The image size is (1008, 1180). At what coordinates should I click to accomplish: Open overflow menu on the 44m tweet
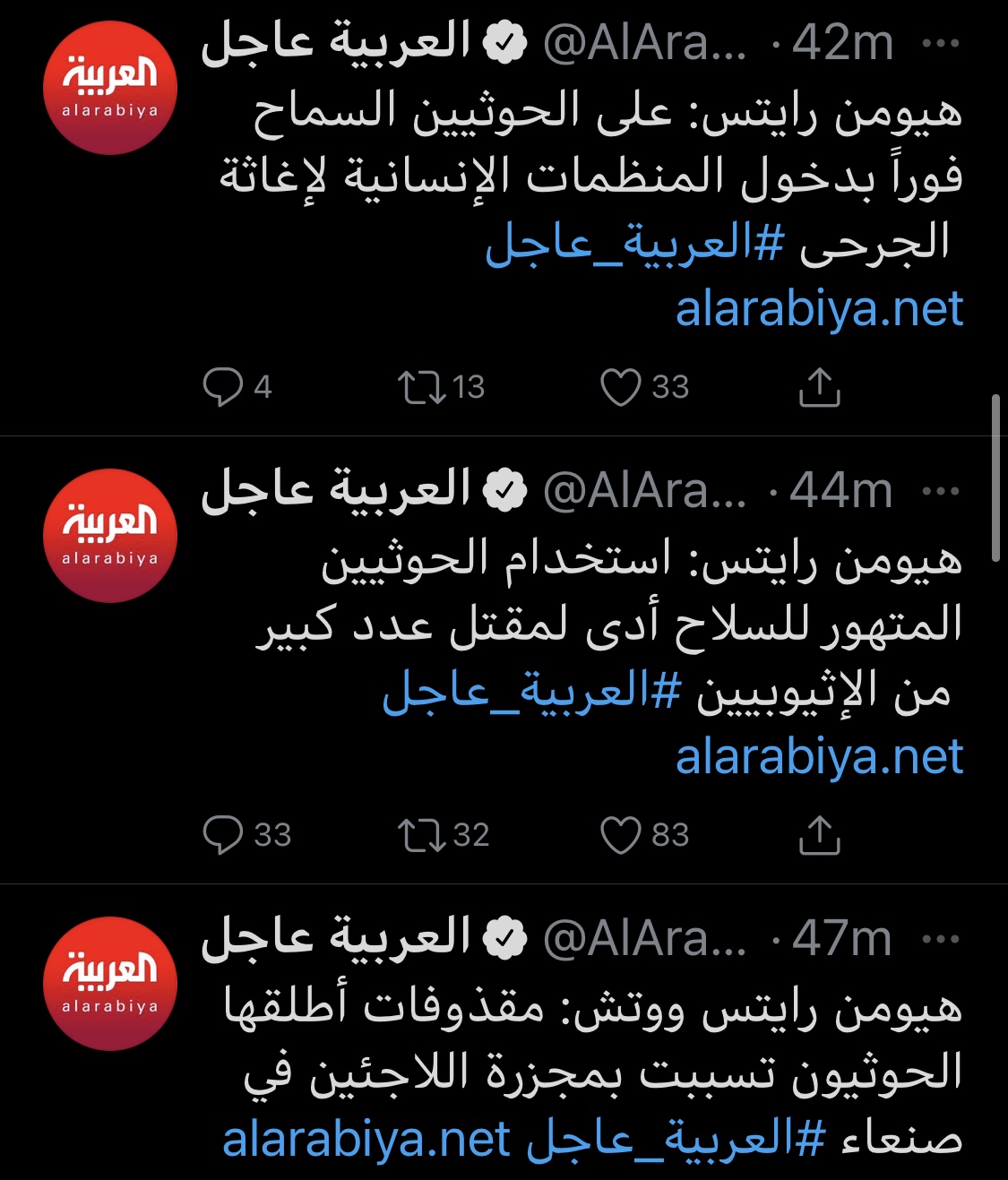[940, 492]
